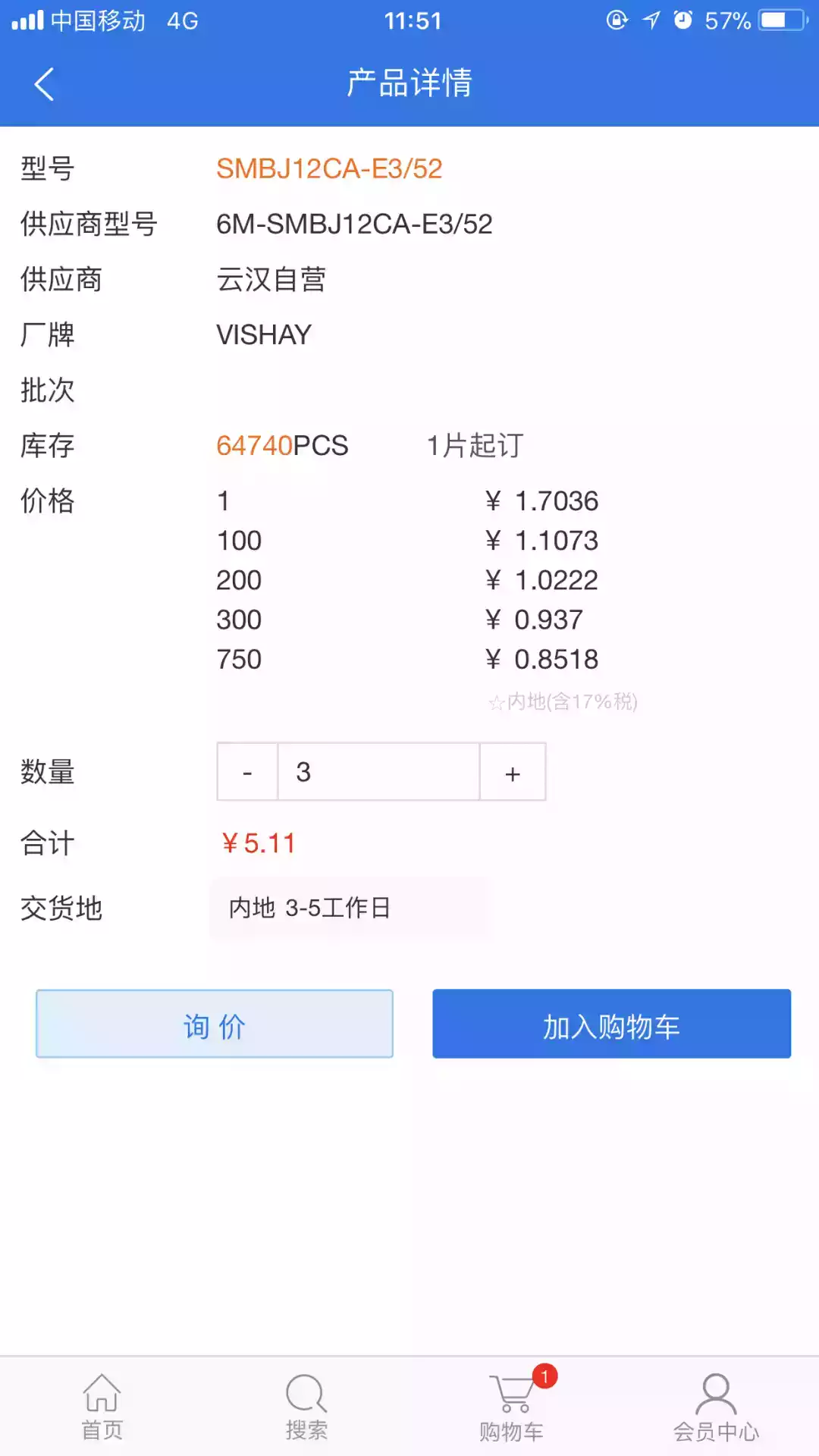
Task: Tap the alarm clock icon in status bar
Action: (681, 20)
